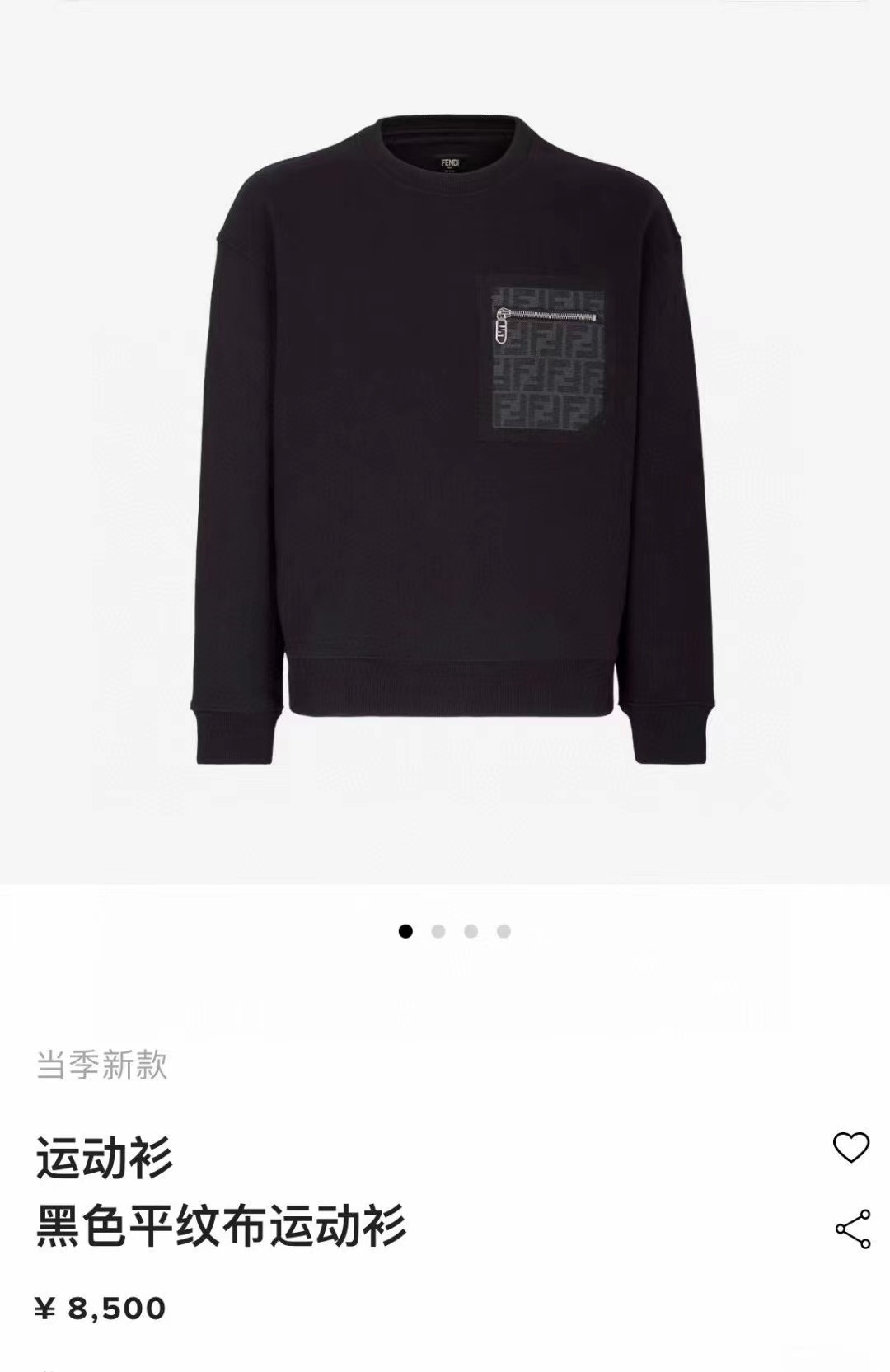Jump to second image via page dot
The height and width of the screenshot is (1372, 890).
pyautogui.click(x=438, y=931)
